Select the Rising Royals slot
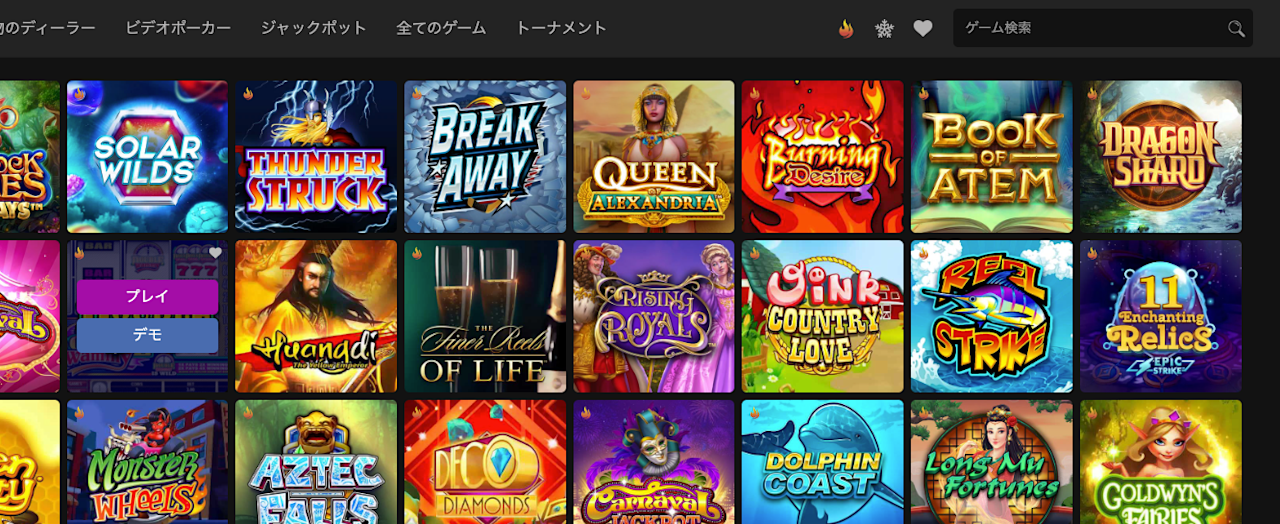The width and height of the screenshot is (1280, 524). pyautogui.click(x=654, y=316)
